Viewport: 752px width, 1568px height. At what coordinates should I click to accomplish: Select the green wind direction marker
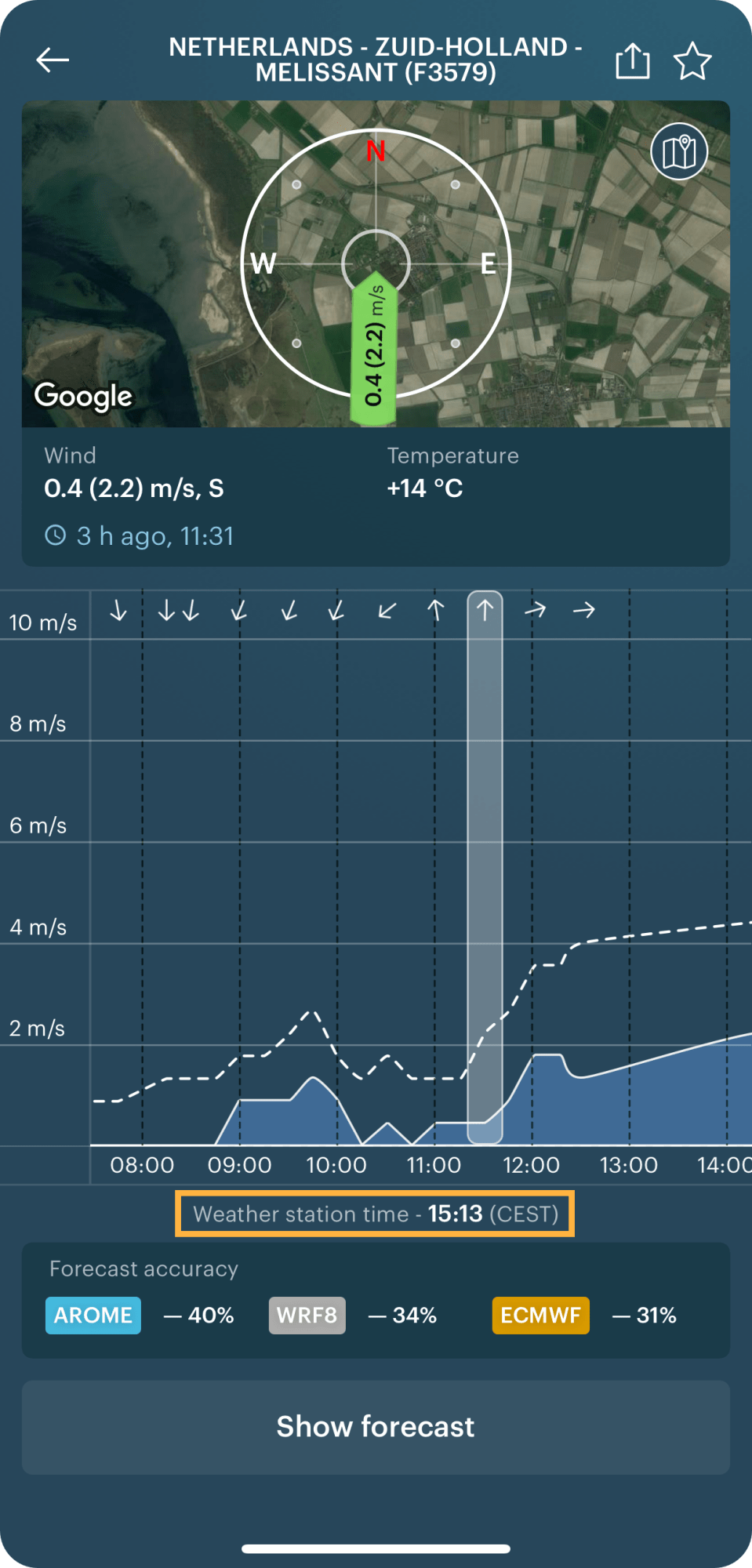coord(375,345)
